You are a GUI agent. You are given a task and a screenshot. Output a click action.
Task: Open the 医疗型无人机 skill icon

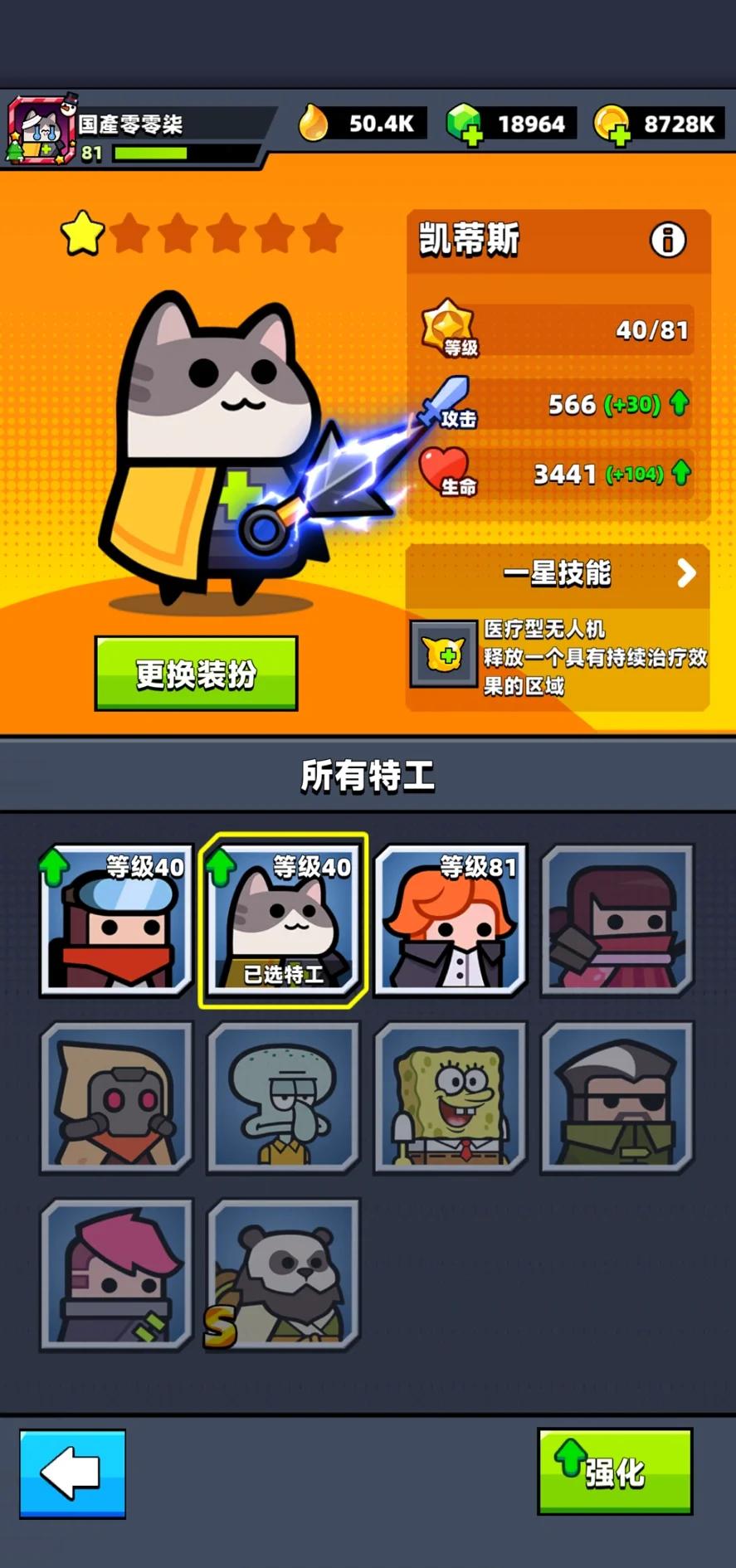click(443, 655)
